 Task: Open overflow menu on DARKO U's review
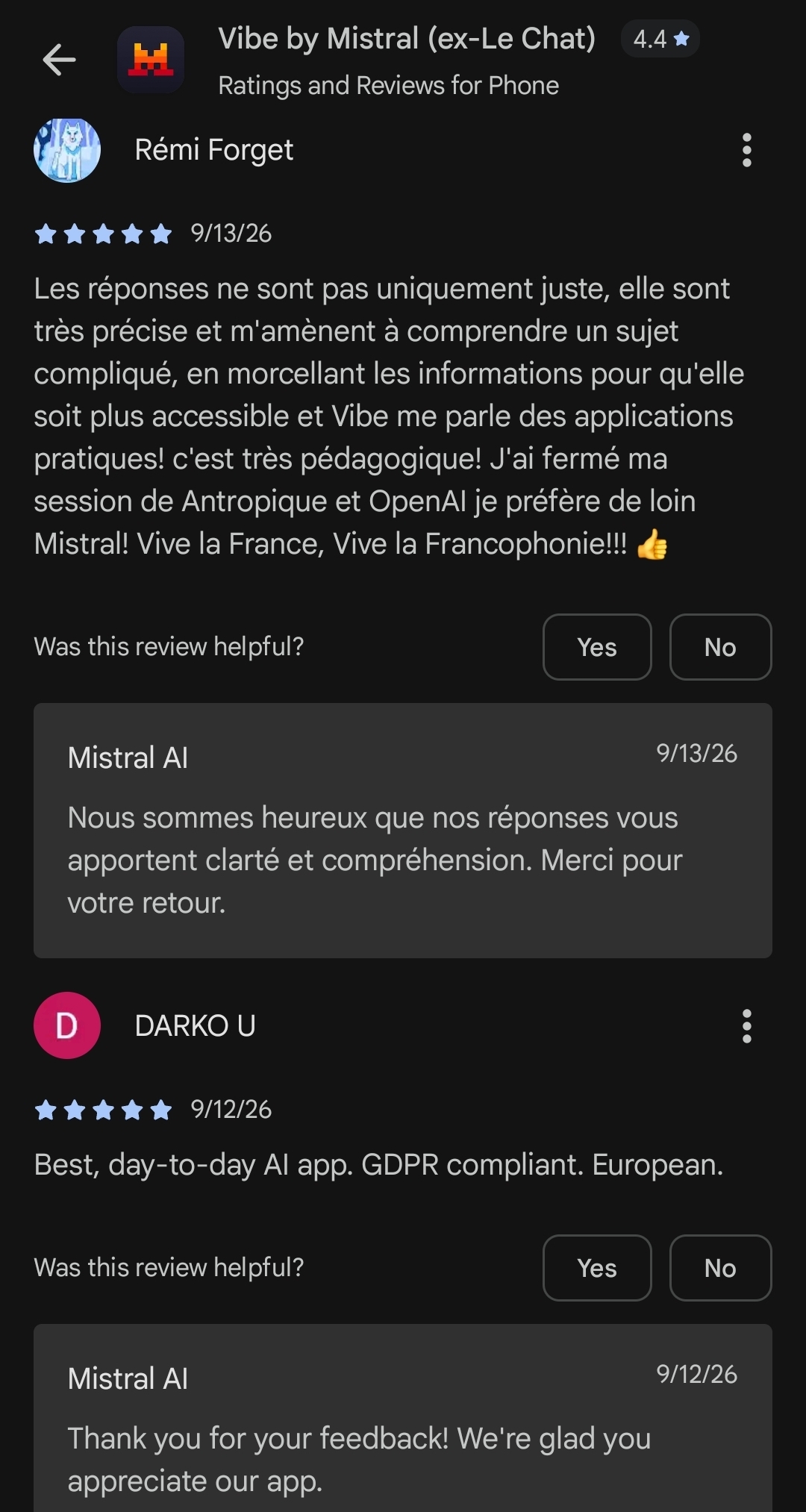point(746,1026)
